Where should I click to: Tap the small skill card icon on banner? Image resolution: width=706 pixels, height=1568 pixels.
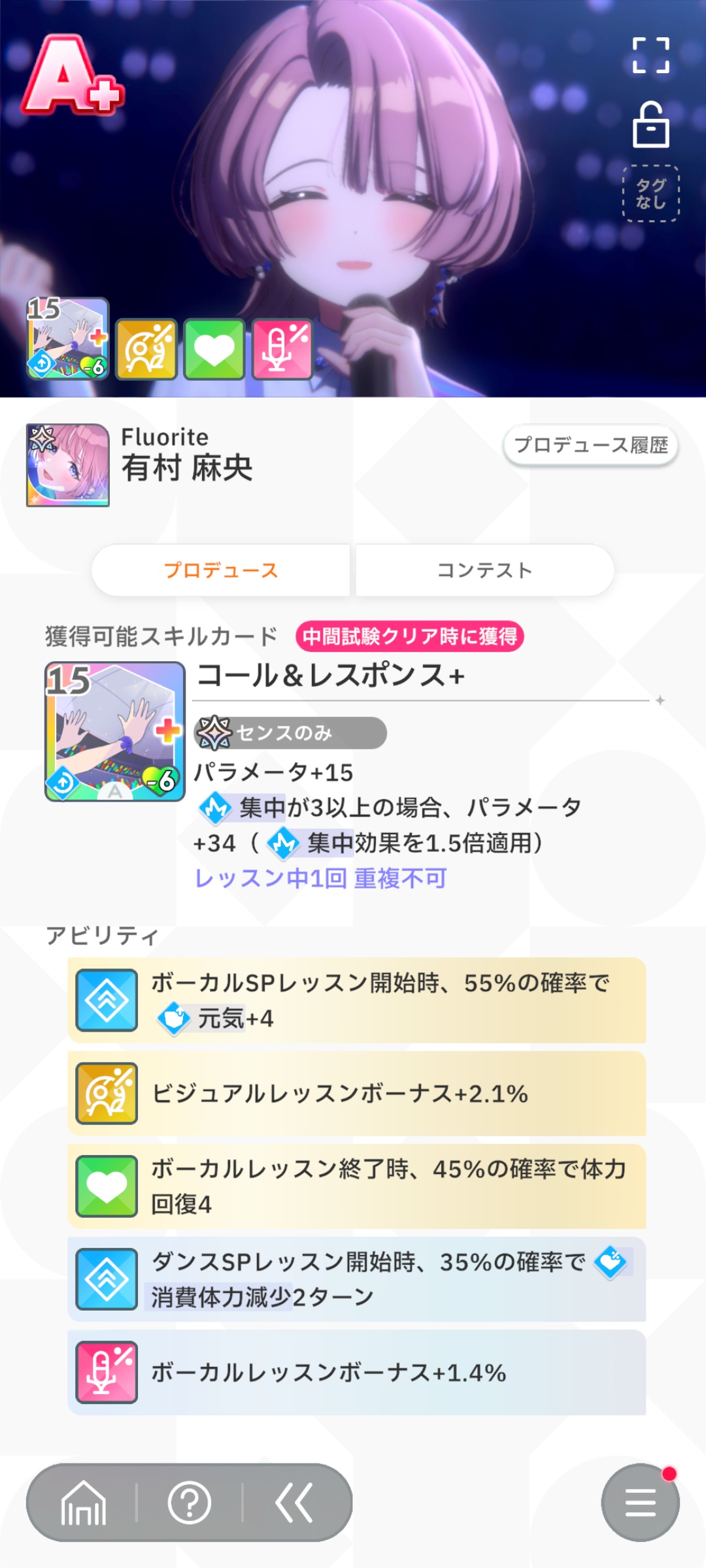point(68,338)
